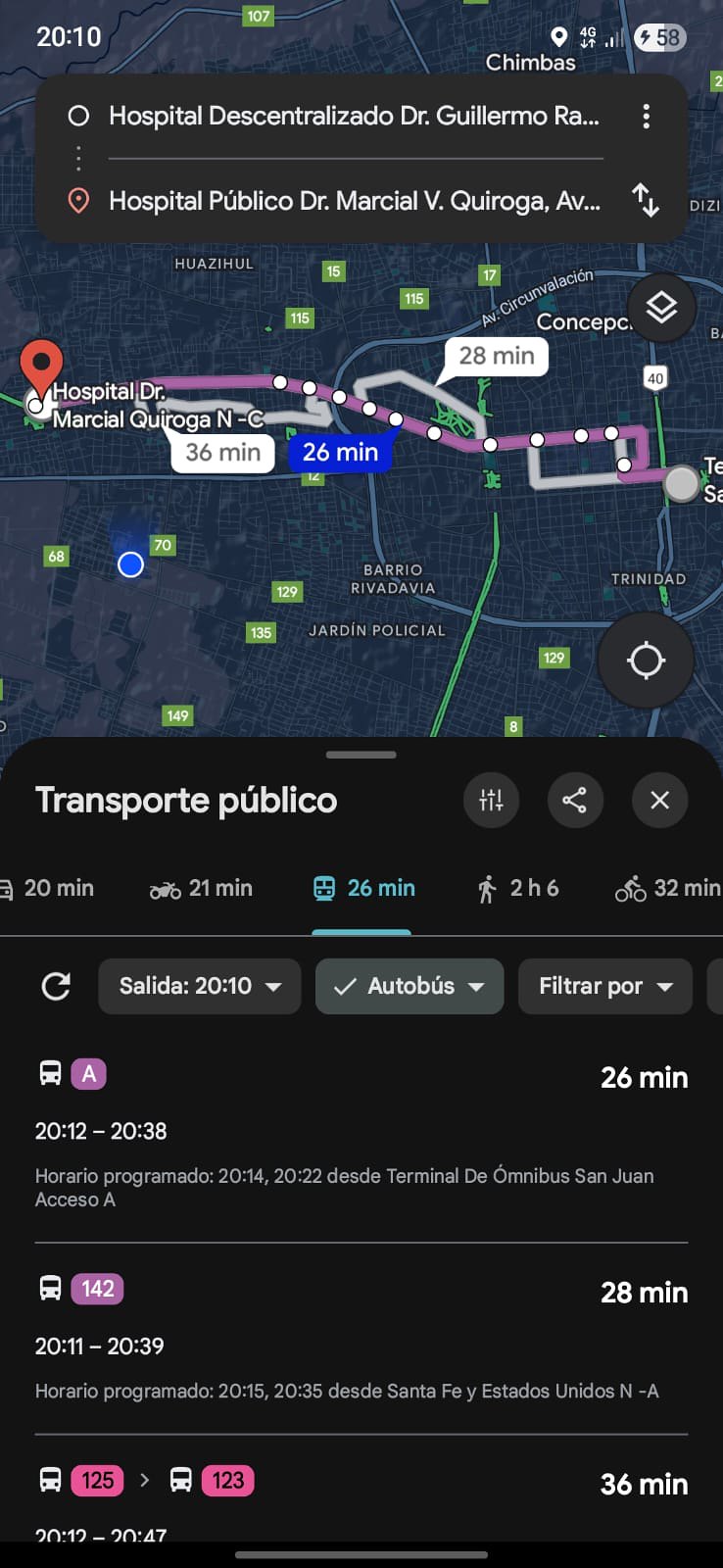Switch to the driving 20 min tab
This screenshot has width=723, height=1568.
tap(47, 889)
